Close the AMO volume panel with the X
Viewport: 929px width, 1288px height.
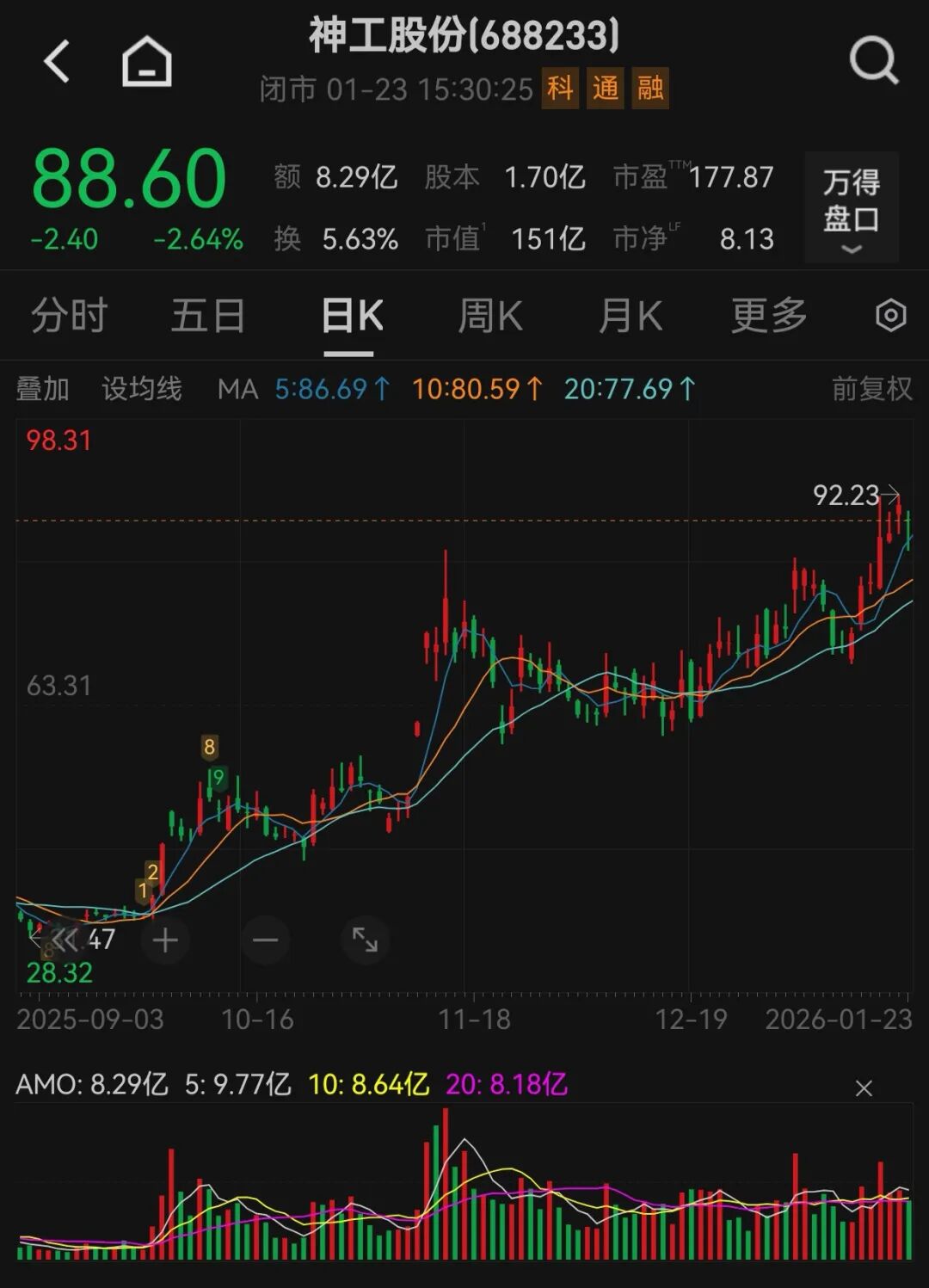[862, 1087]
